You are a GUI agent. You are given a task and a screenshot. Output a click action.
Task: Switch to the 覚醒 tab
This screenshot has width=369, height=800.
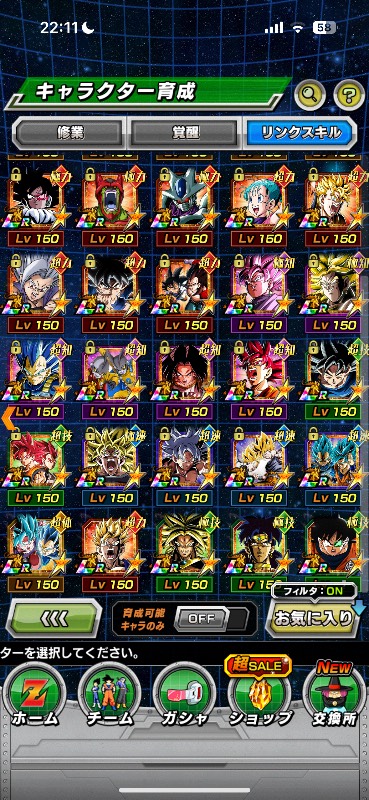pyautogui.click(x=184, y=133)
